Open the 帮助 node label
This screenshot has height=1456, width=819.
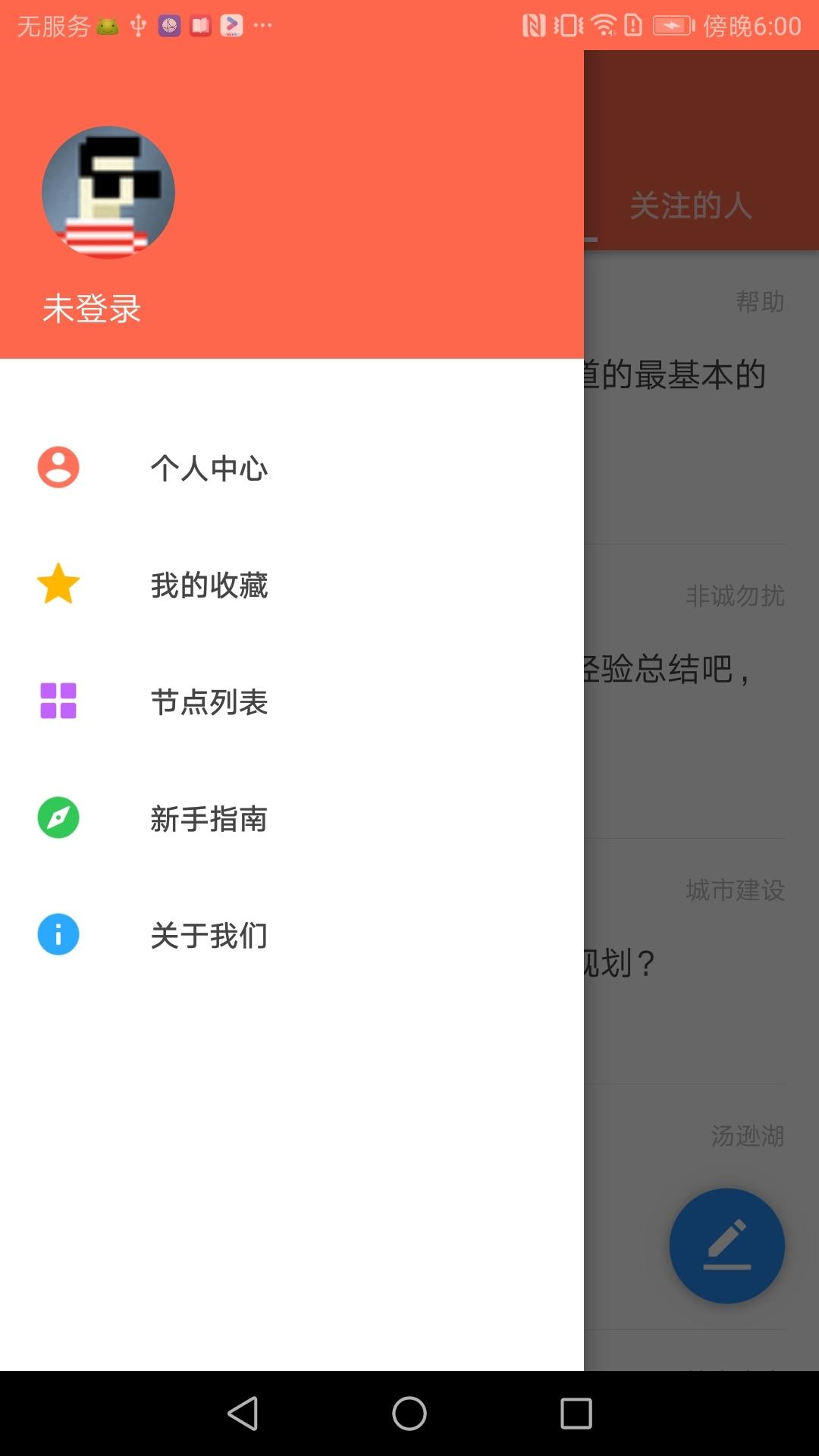click(760, 301)
